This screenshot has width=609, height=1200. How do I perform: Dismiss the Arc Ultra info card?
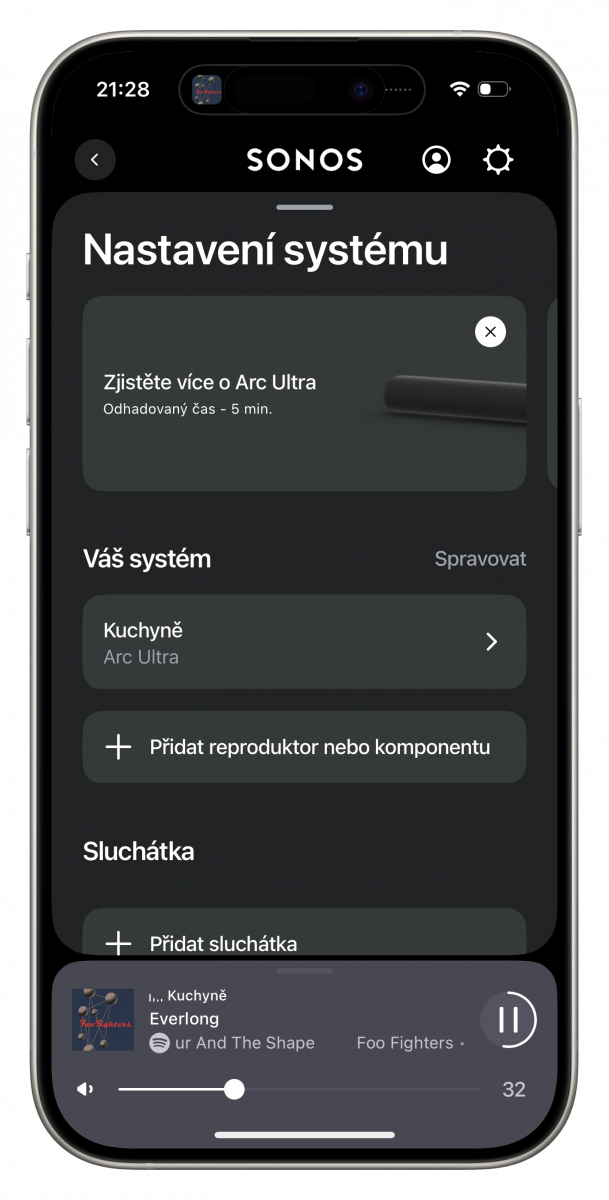point(490,331)
